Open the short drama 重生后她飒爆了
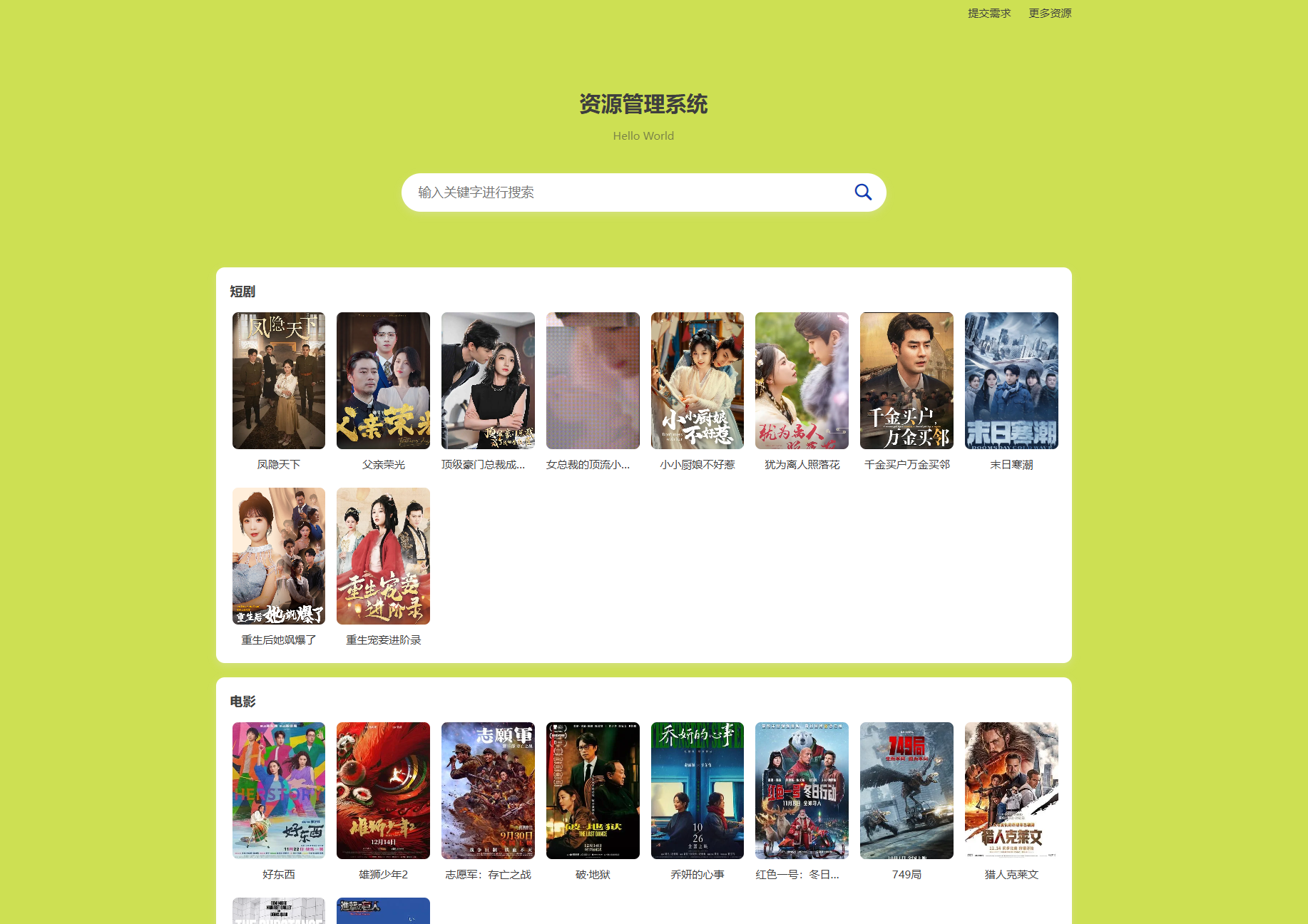The height and width of the screenshot is (924, 1308). pyautogui.click(x=279, y=556)
